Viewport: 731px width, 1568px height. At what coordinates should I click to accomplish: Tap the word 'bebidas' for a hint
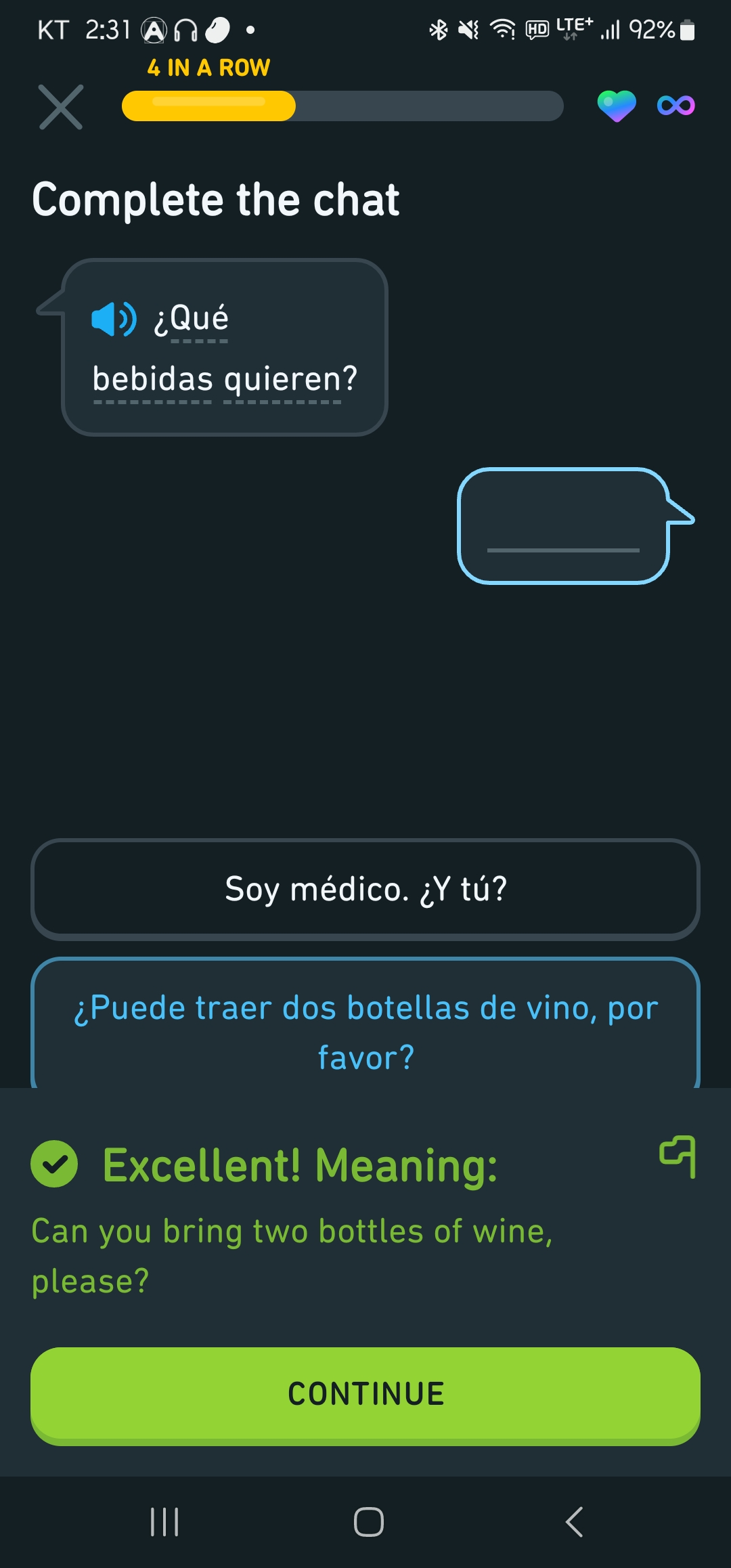[x=153, y=380]
